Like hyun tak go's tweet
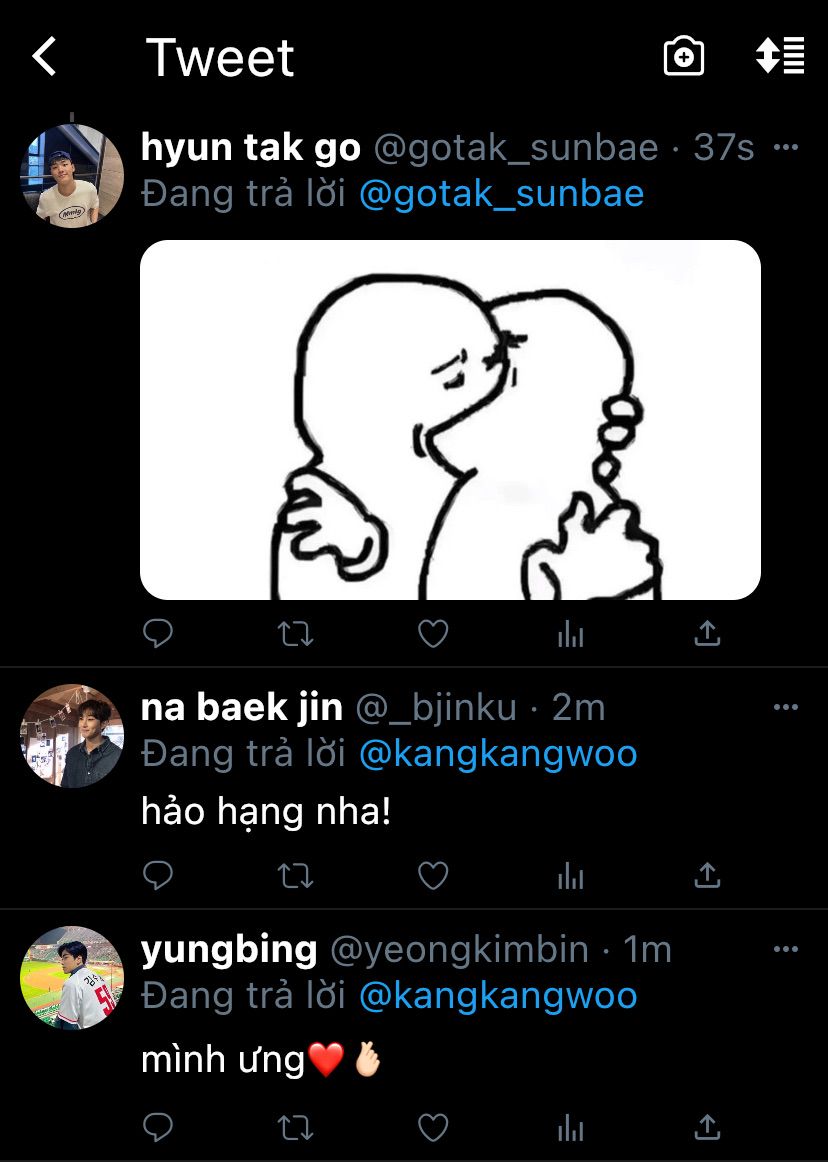 [433, 633]
